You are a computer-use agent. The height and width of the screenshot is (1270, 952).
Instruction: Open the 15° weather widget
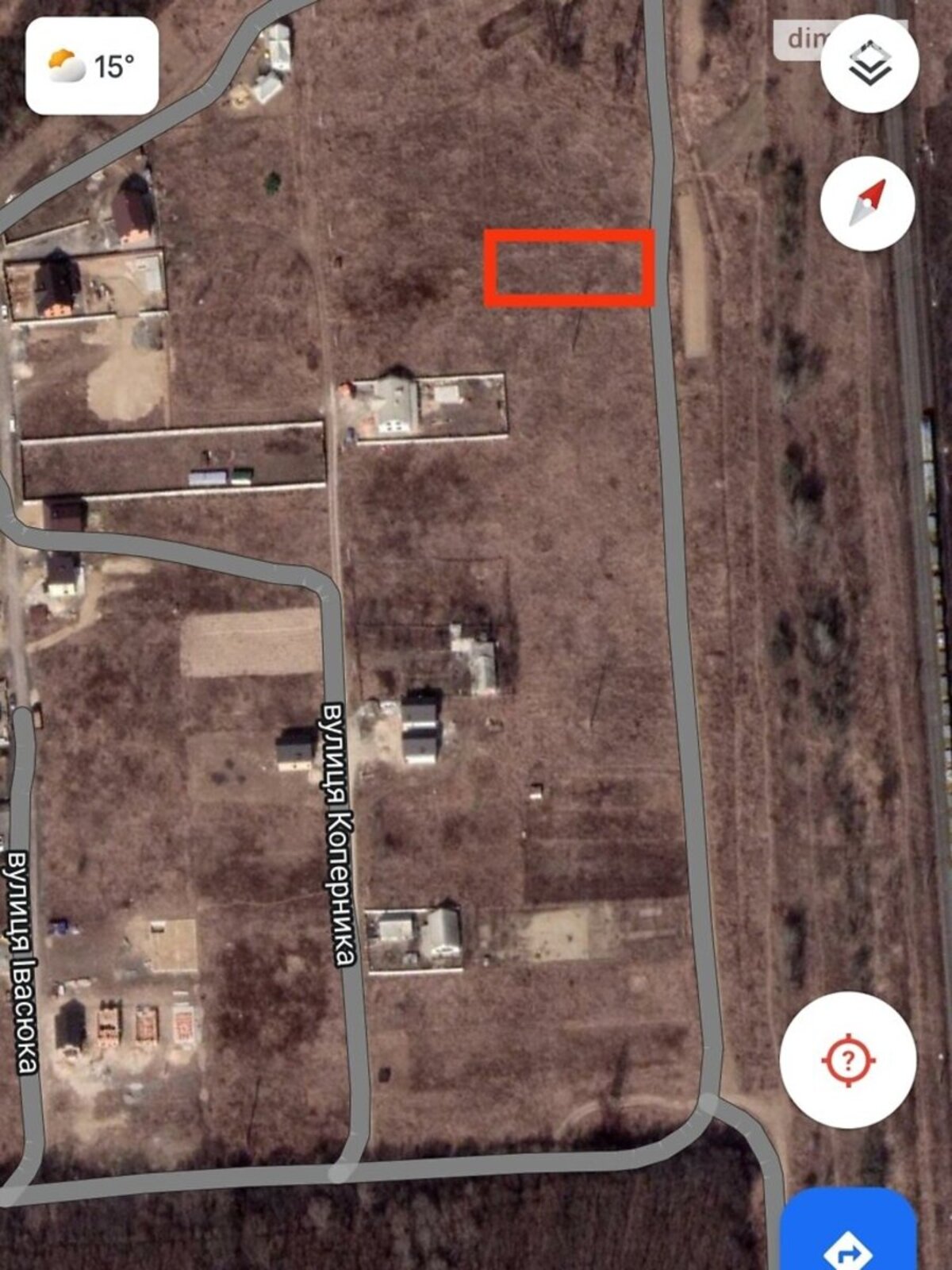(92, 66)
